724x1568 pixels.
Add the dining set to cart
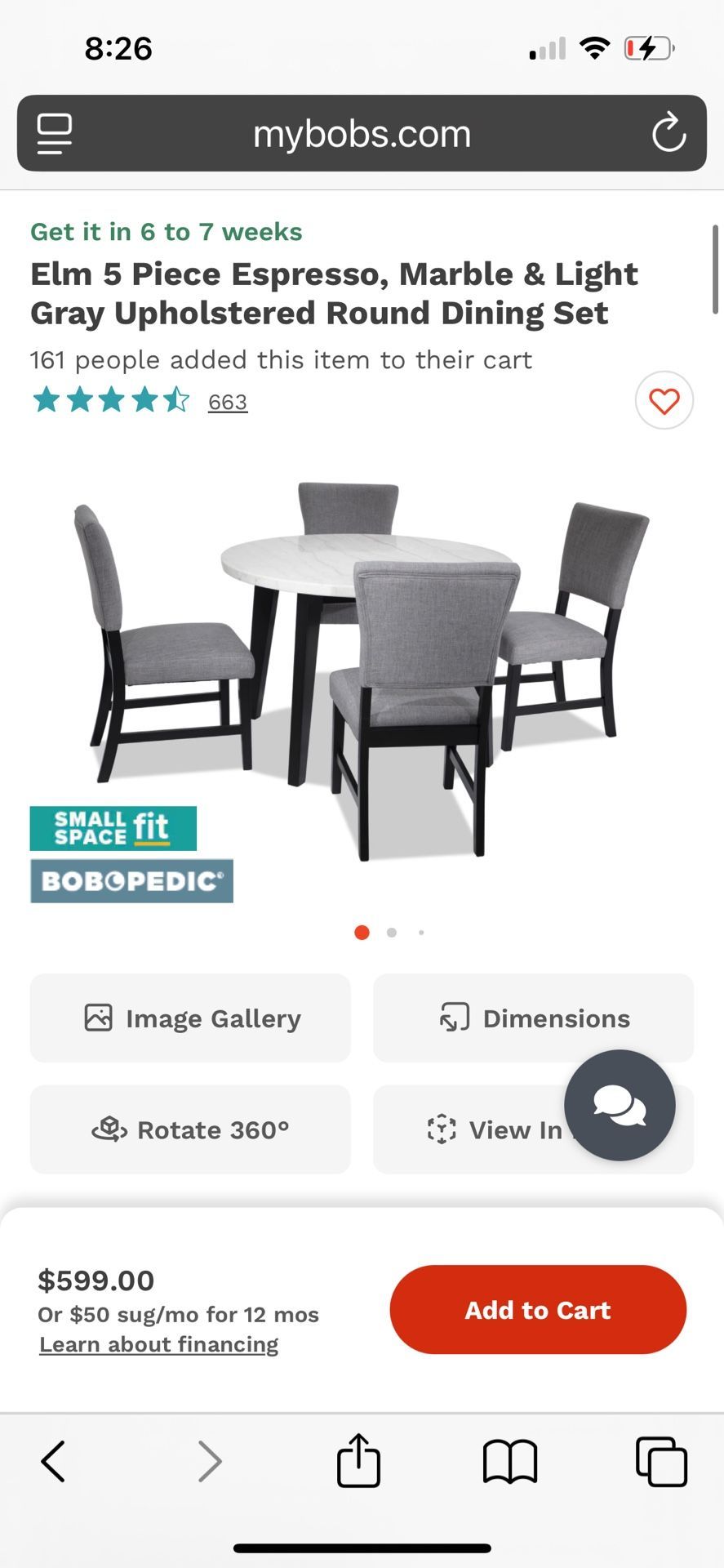(538, 1309)
